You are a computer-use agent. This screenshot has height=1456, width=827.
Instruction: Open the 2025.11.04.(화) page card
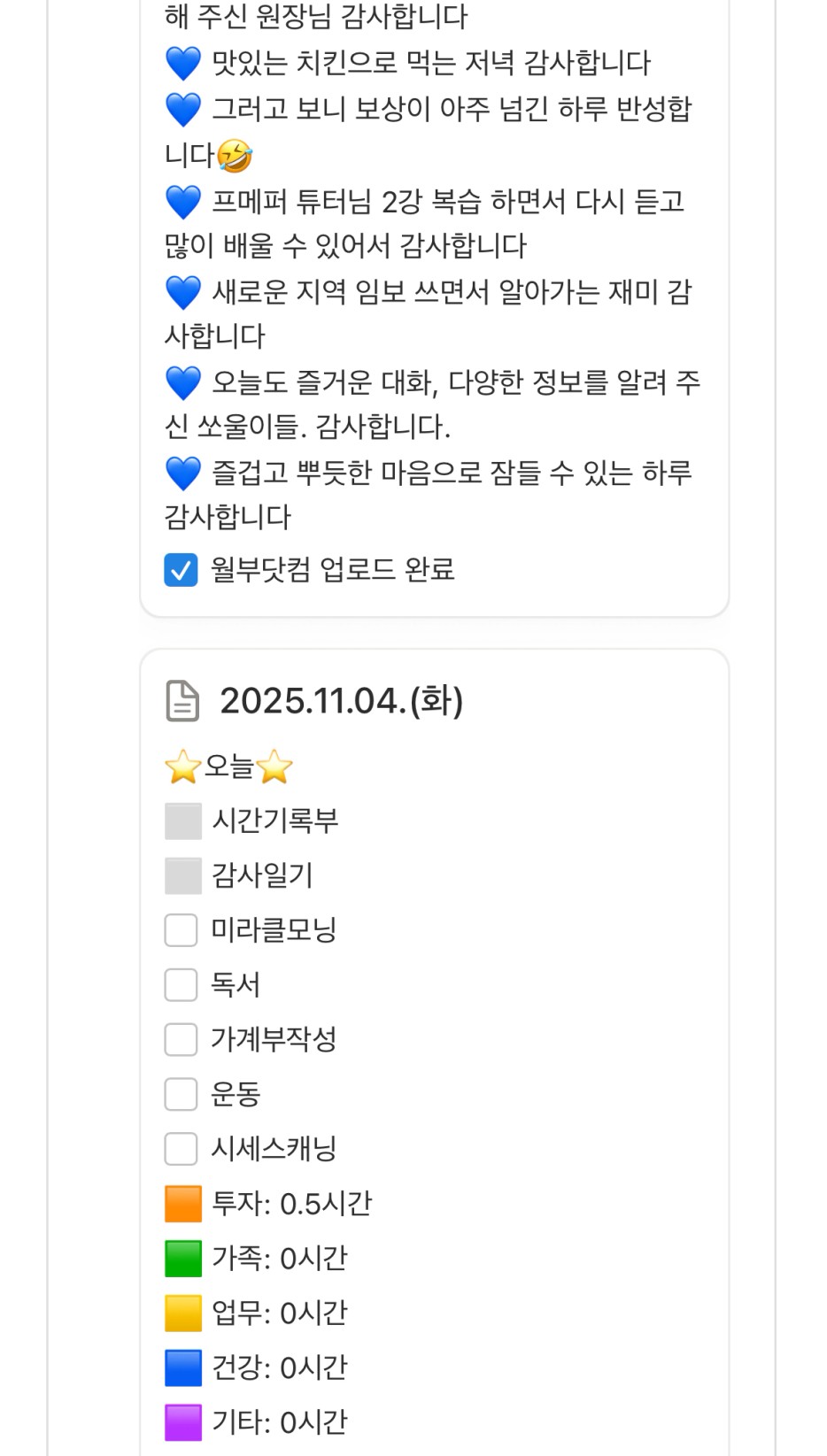(341, 701)
